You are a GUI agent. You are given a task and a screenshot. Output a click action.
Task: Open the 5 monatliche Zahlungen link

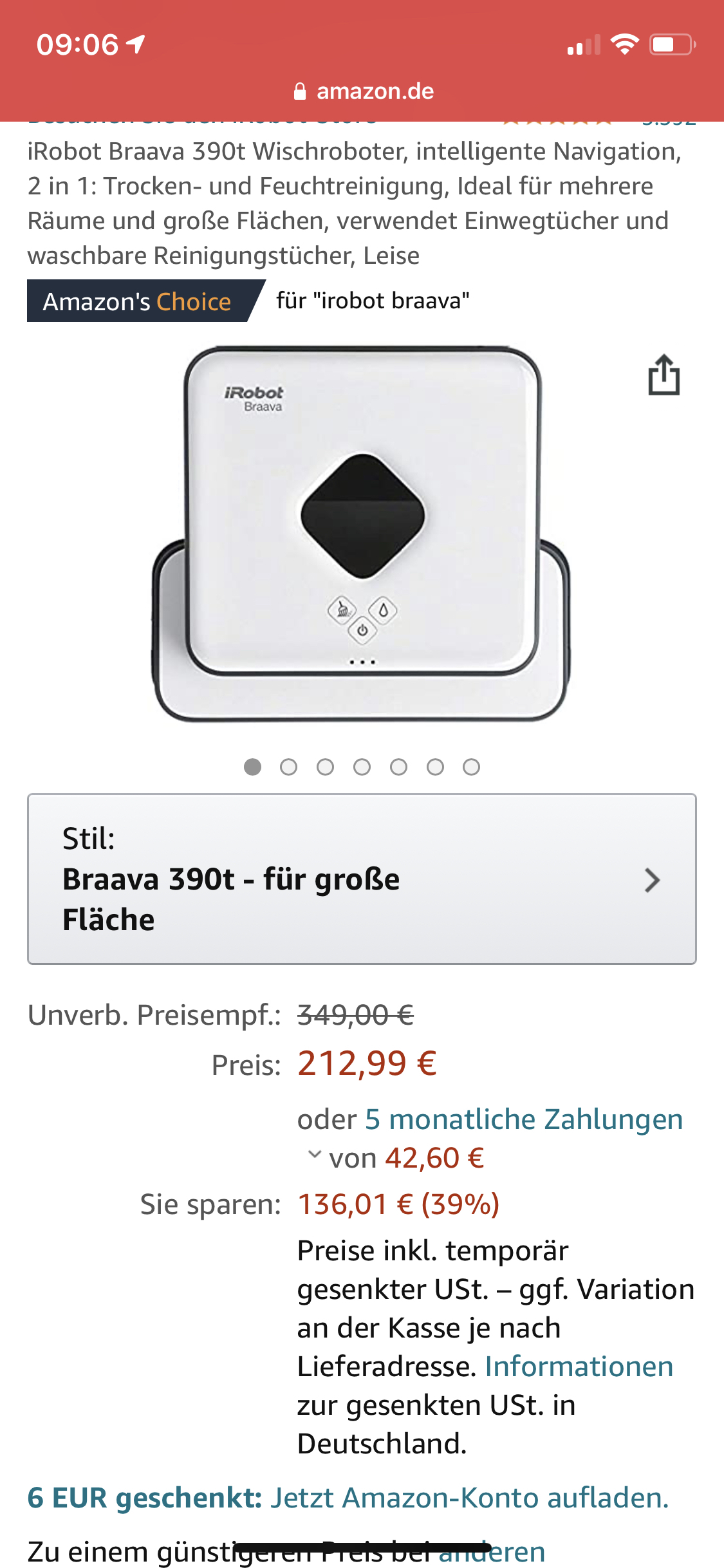(x=523, y=1119)
